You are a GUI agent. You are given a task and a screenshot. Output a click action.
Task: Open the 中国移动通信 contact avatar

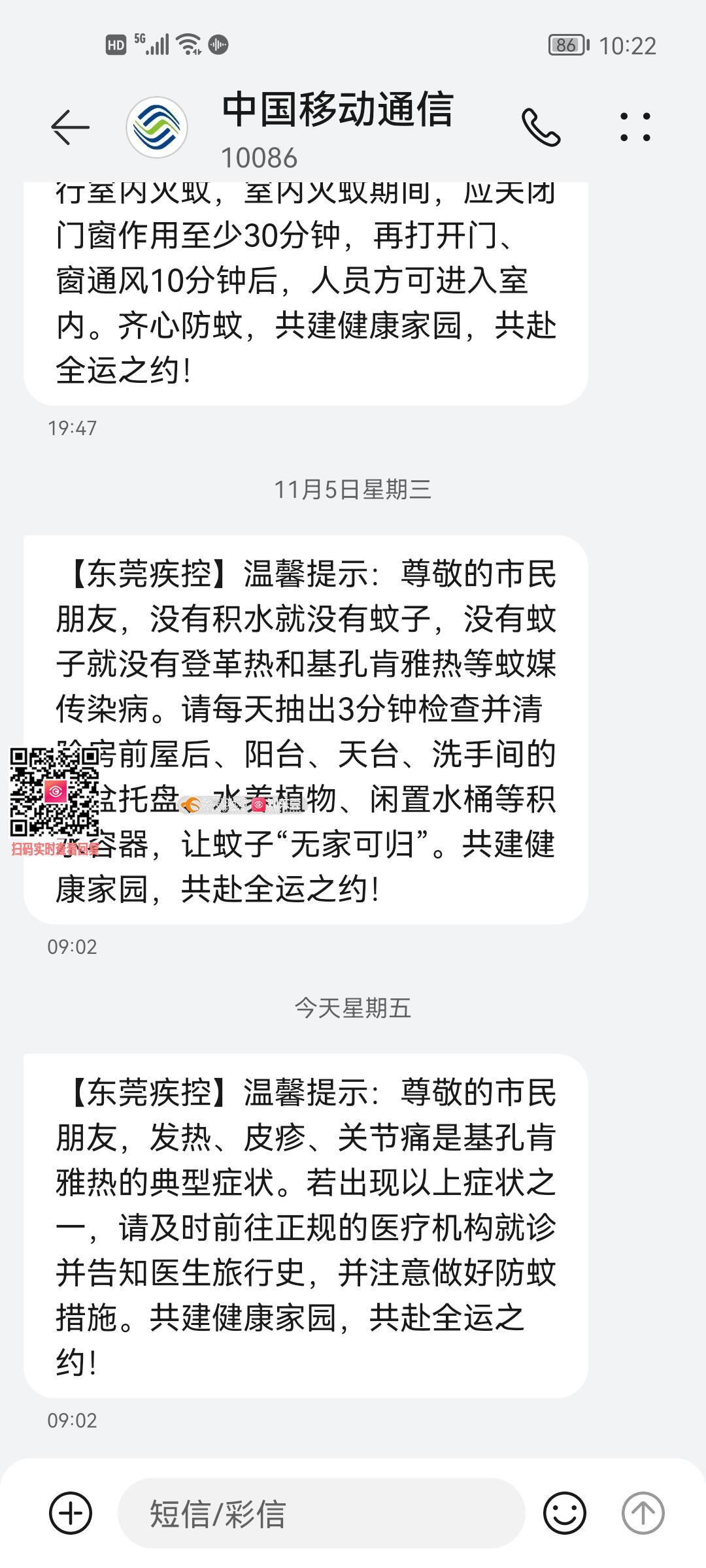point(157,127)
